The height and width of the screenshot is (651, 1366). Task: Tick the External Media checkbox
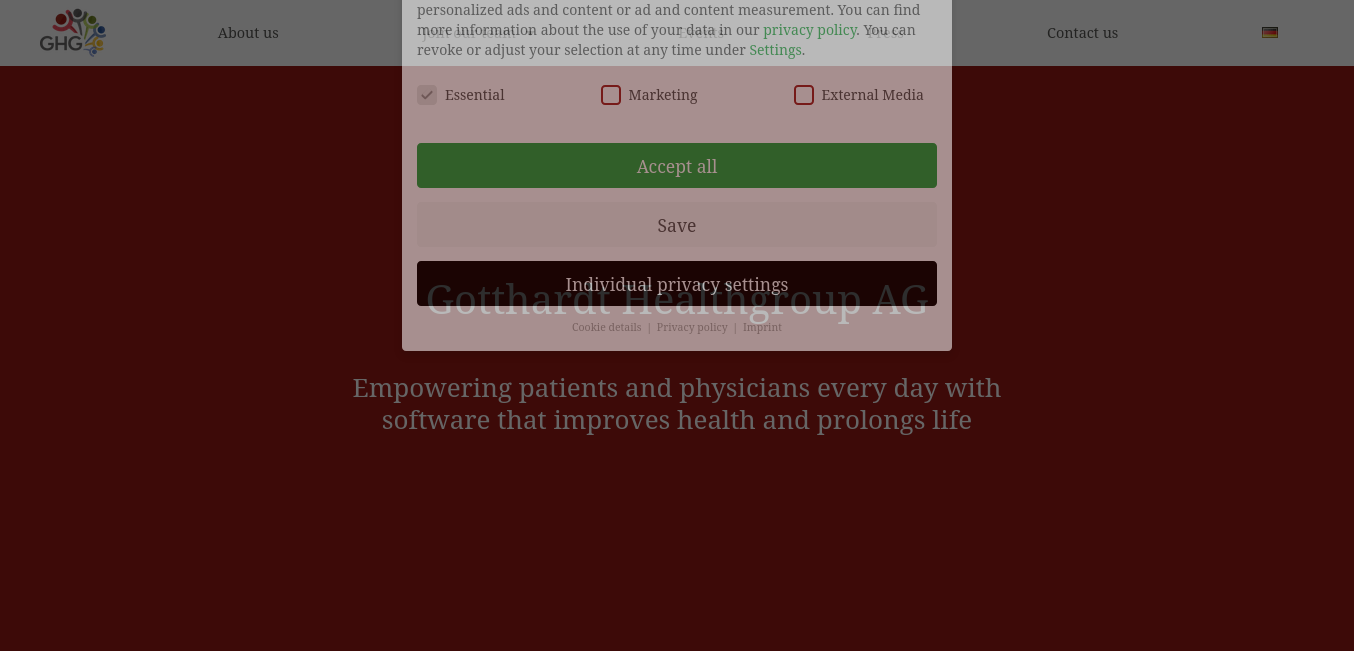coord(804,95)
